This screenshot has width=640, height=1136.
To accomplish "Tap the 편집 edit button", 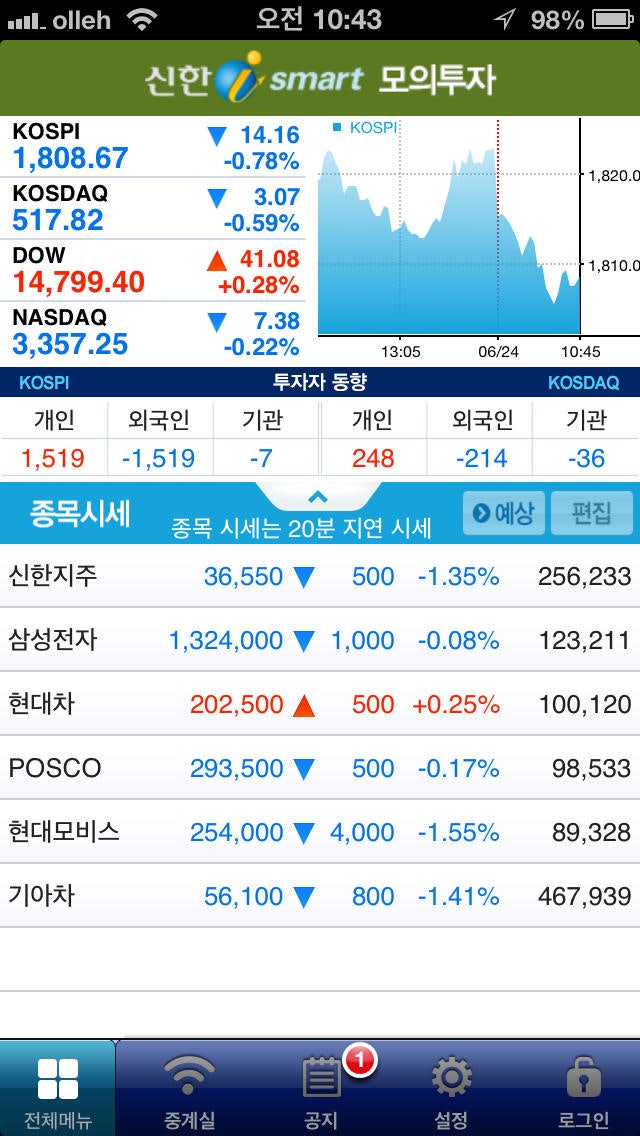I will point(591,513).
